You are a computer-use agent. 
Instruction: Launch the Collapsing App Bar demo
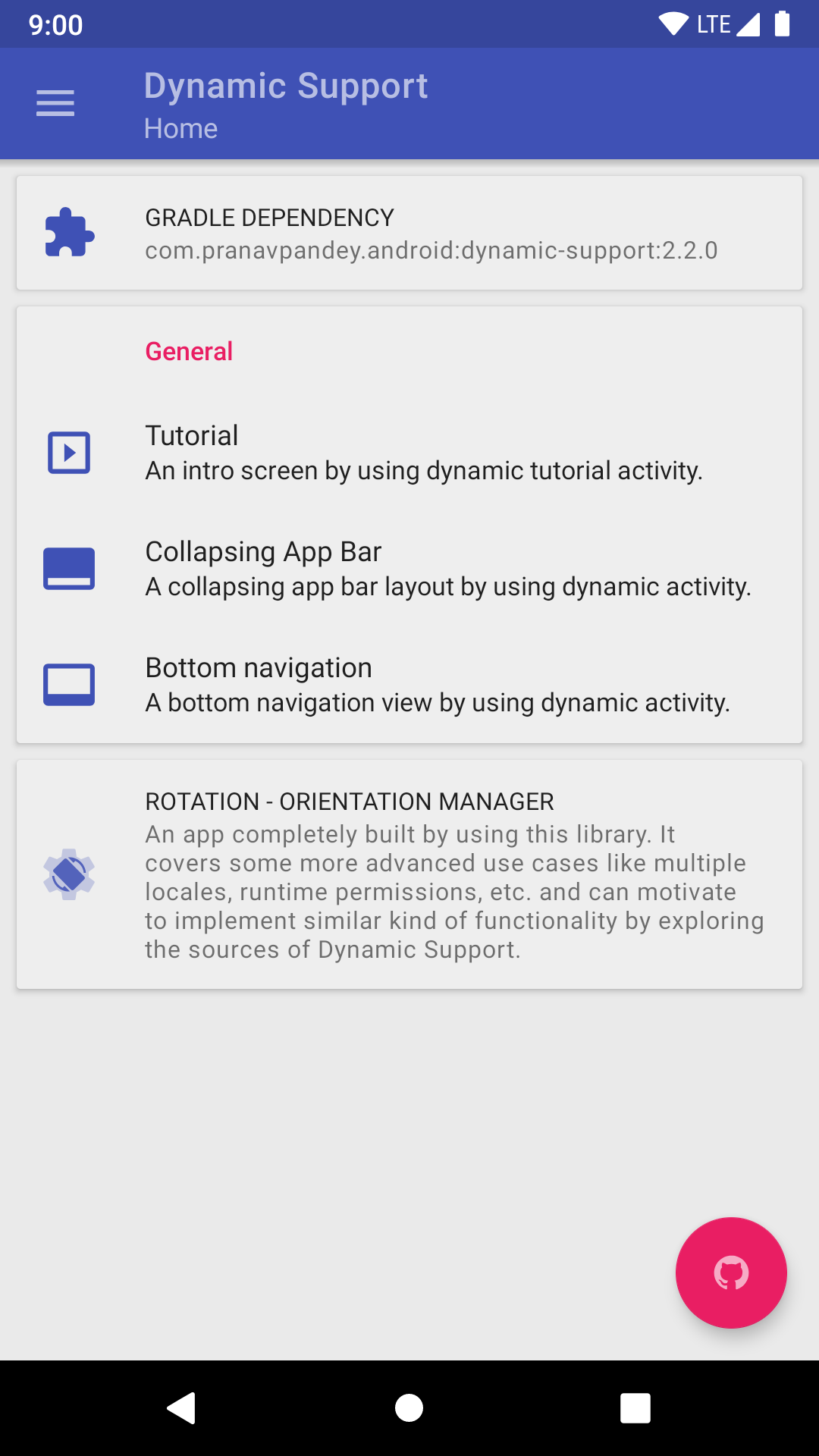[x=409, y=567]
